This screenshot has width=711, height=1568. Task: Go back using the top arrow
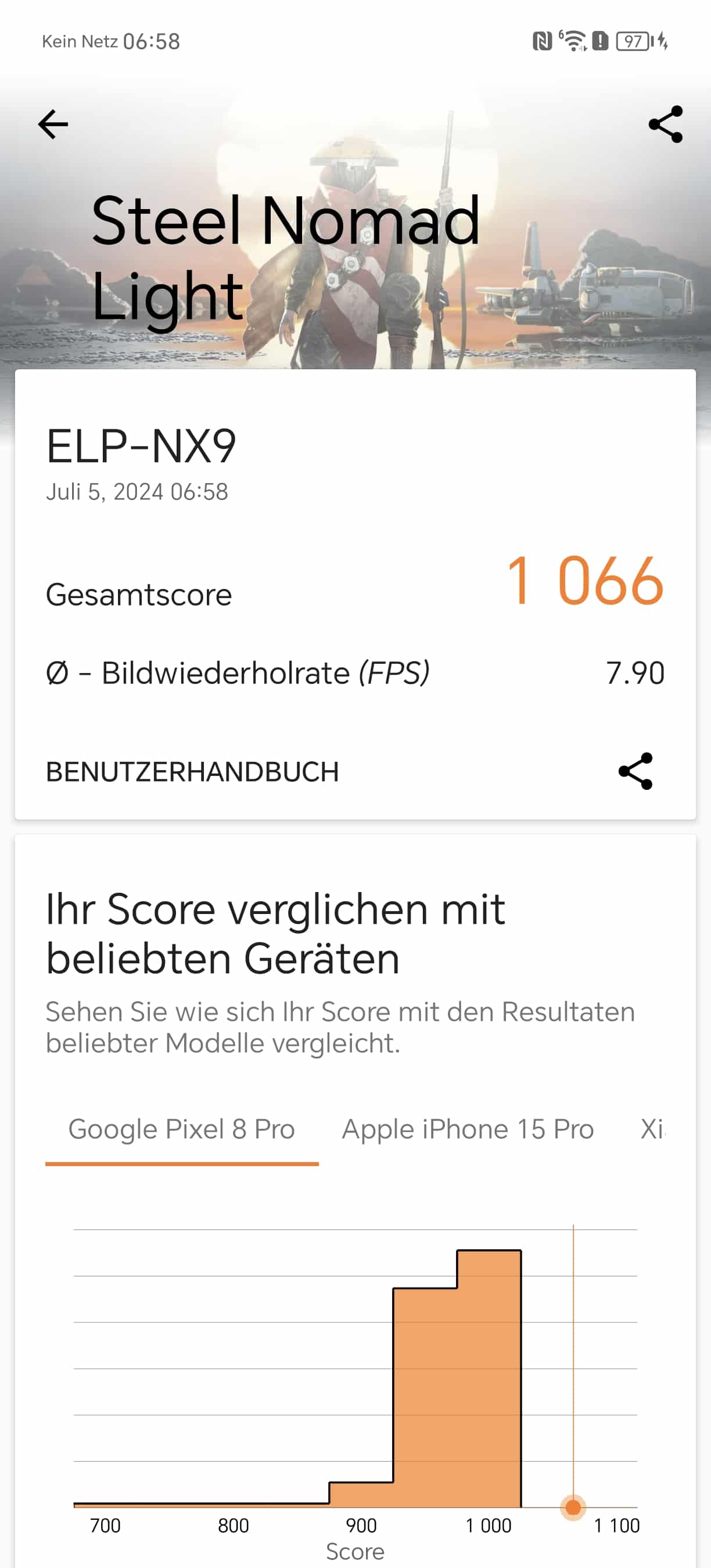pyautogui.click(x=53, y=125)
